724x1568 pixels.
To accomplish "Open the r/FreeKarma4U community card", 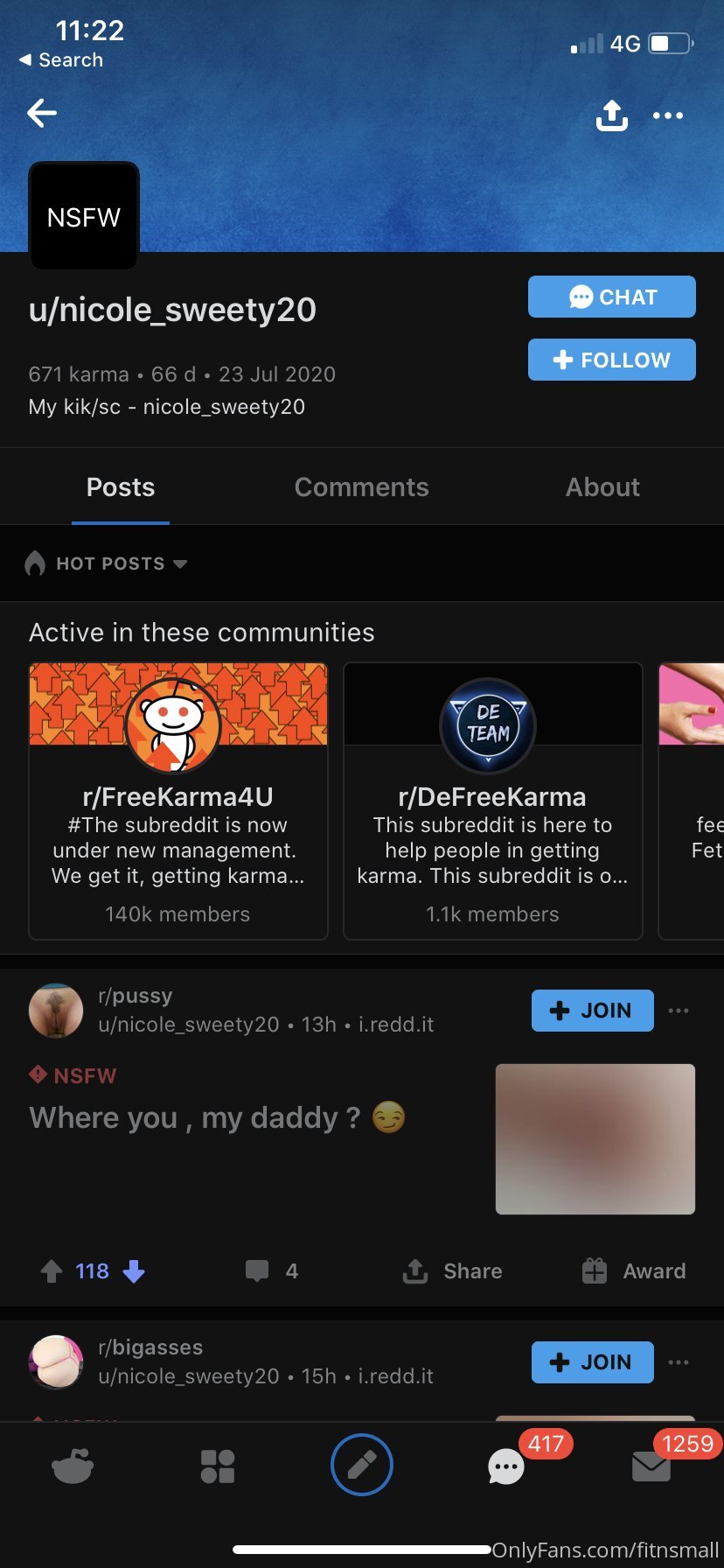I will (x=178, y=801).
